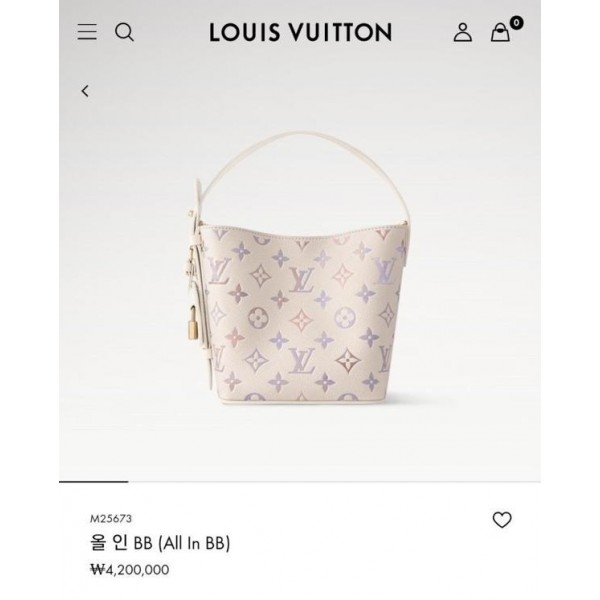Open the search icon
The width and height of the screenshot is (600, 600).
point(124,32)
